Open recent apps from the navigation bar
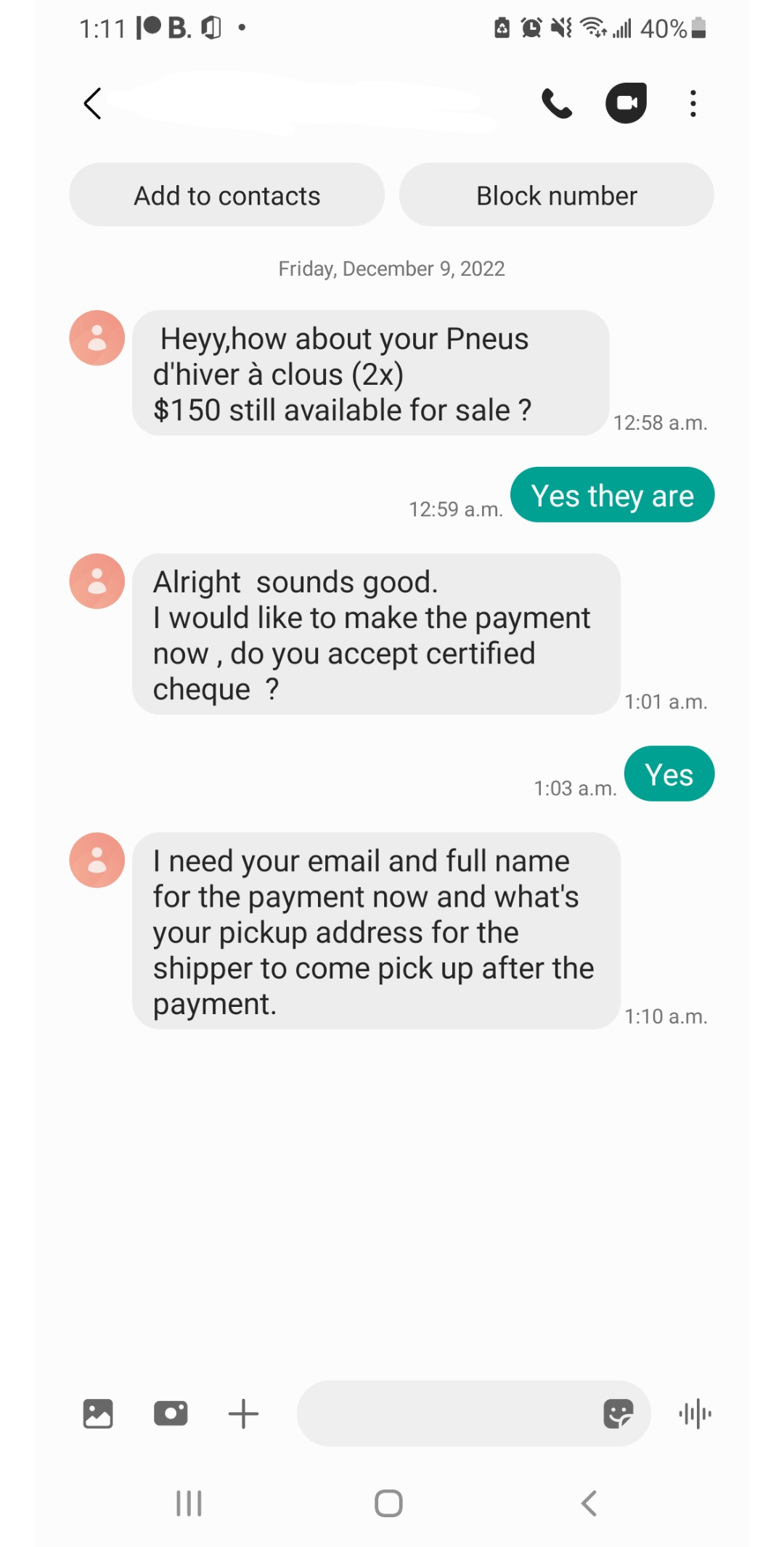Image resolution: width=784 pixels, height=1547 pixels. 189,1504
